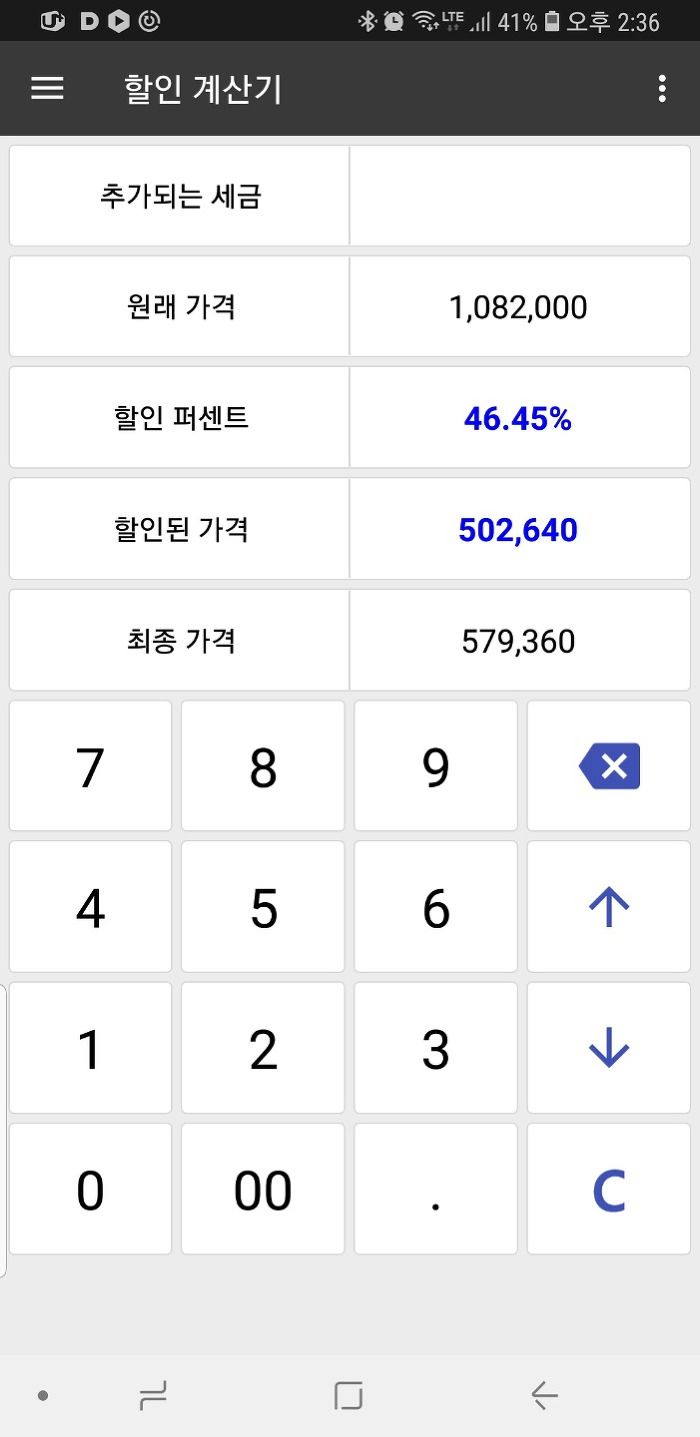Enter the digit 8
This screenshot has height=1437, width=700.
click(x=263, y=766)
